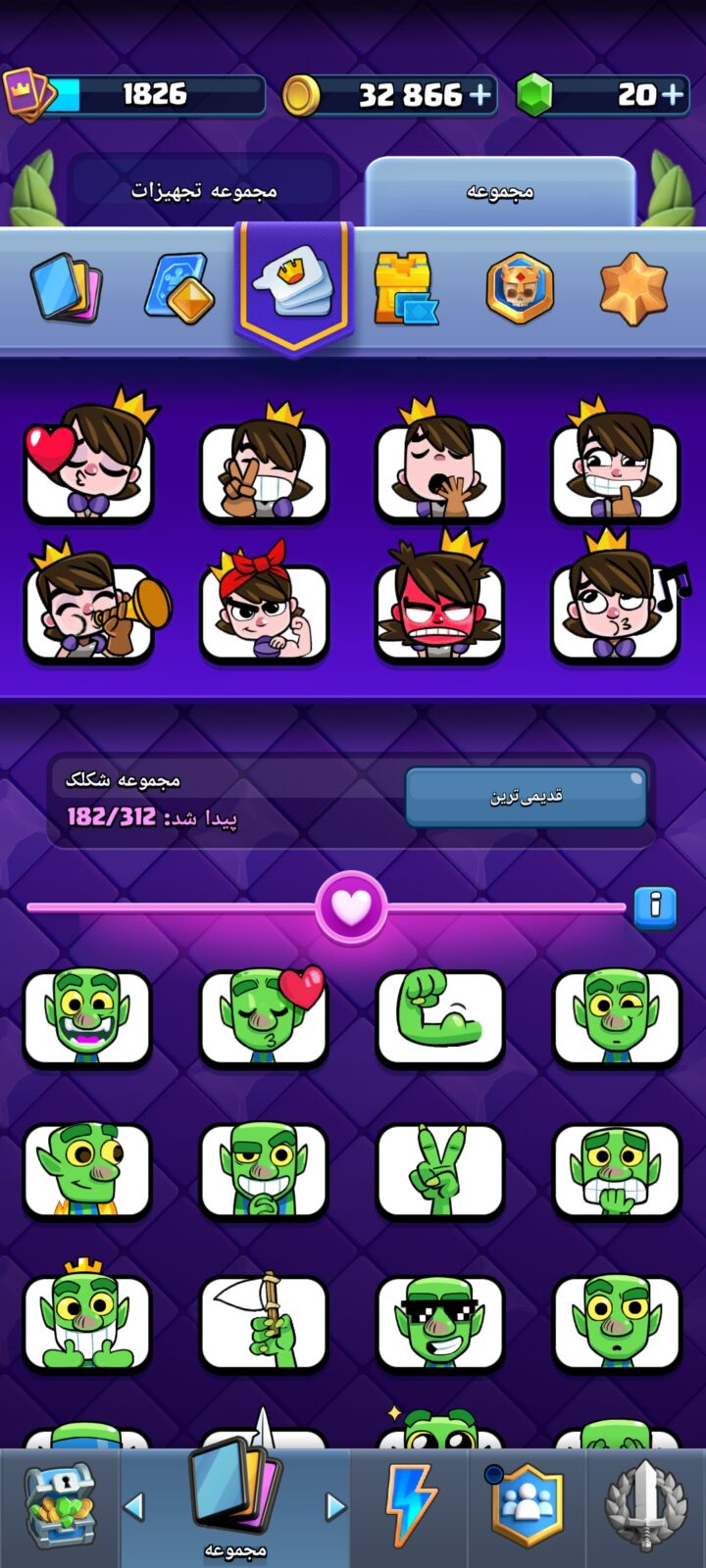The width and height of the screenshot is (706, 1568).
Task: Go to the battle lightning tab
Action: (x=410, y=1507)
